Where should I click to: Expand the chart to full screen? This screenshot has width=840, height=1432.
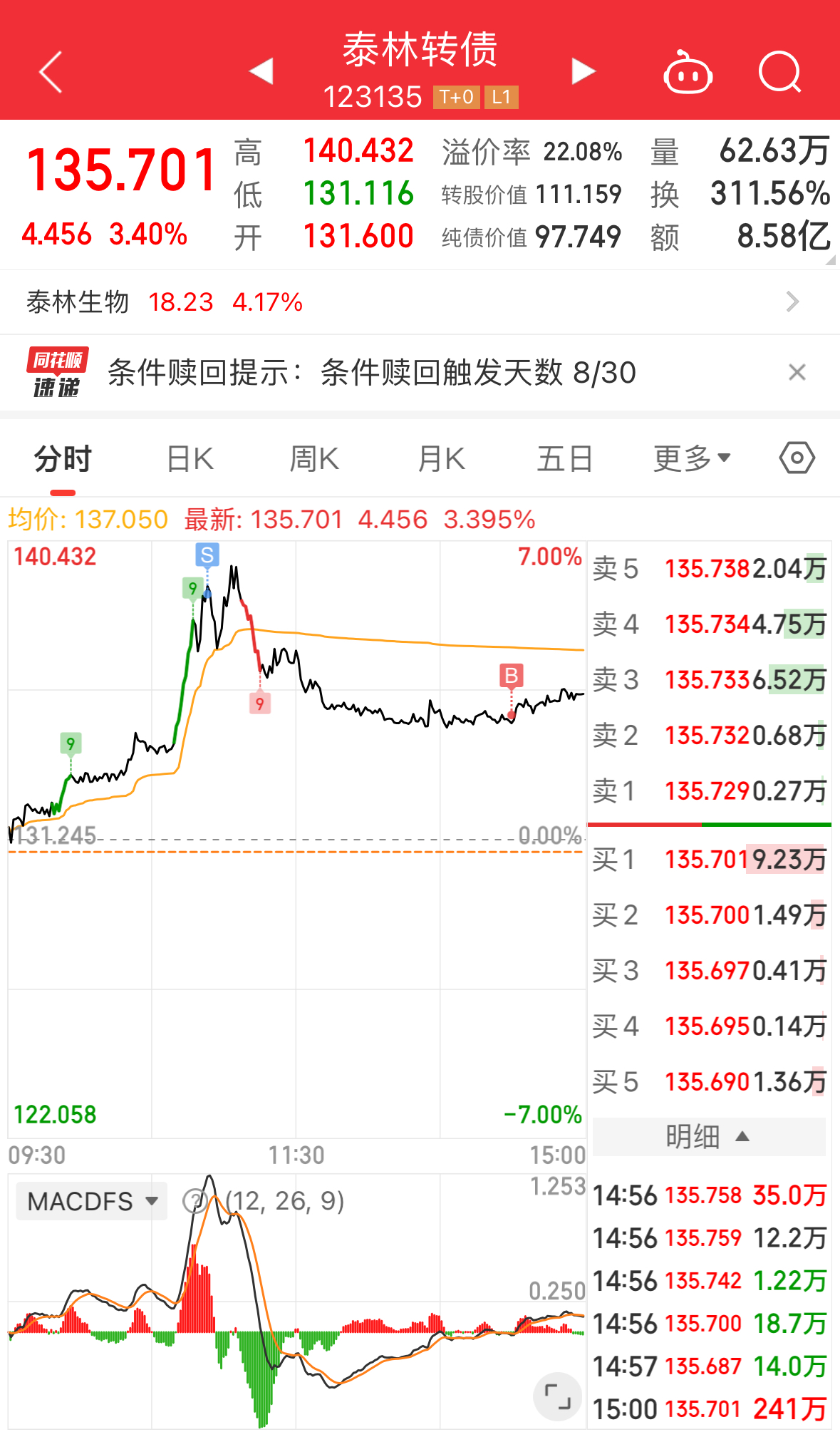(x=557, y=1396)
